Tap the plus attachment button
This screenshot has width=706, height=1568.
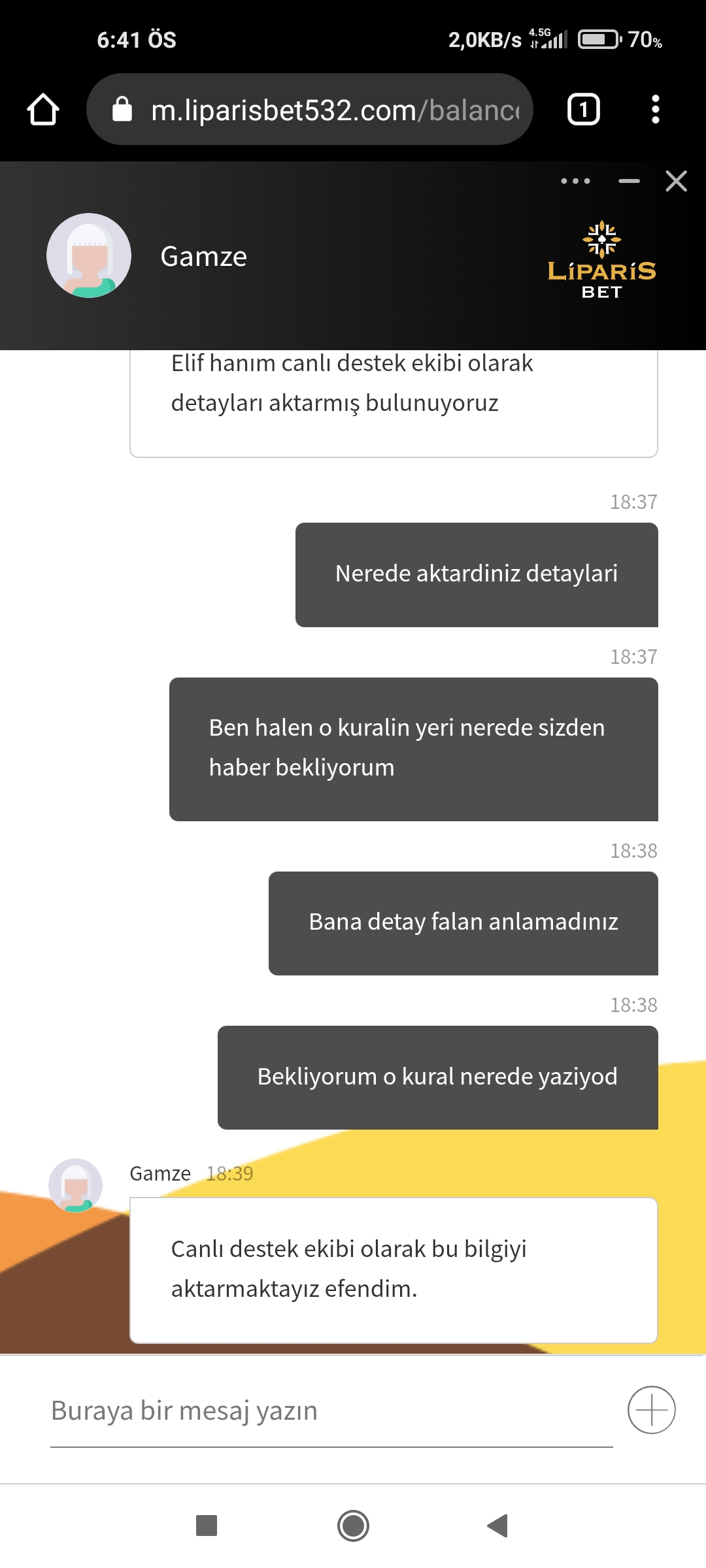(652, 1410)
